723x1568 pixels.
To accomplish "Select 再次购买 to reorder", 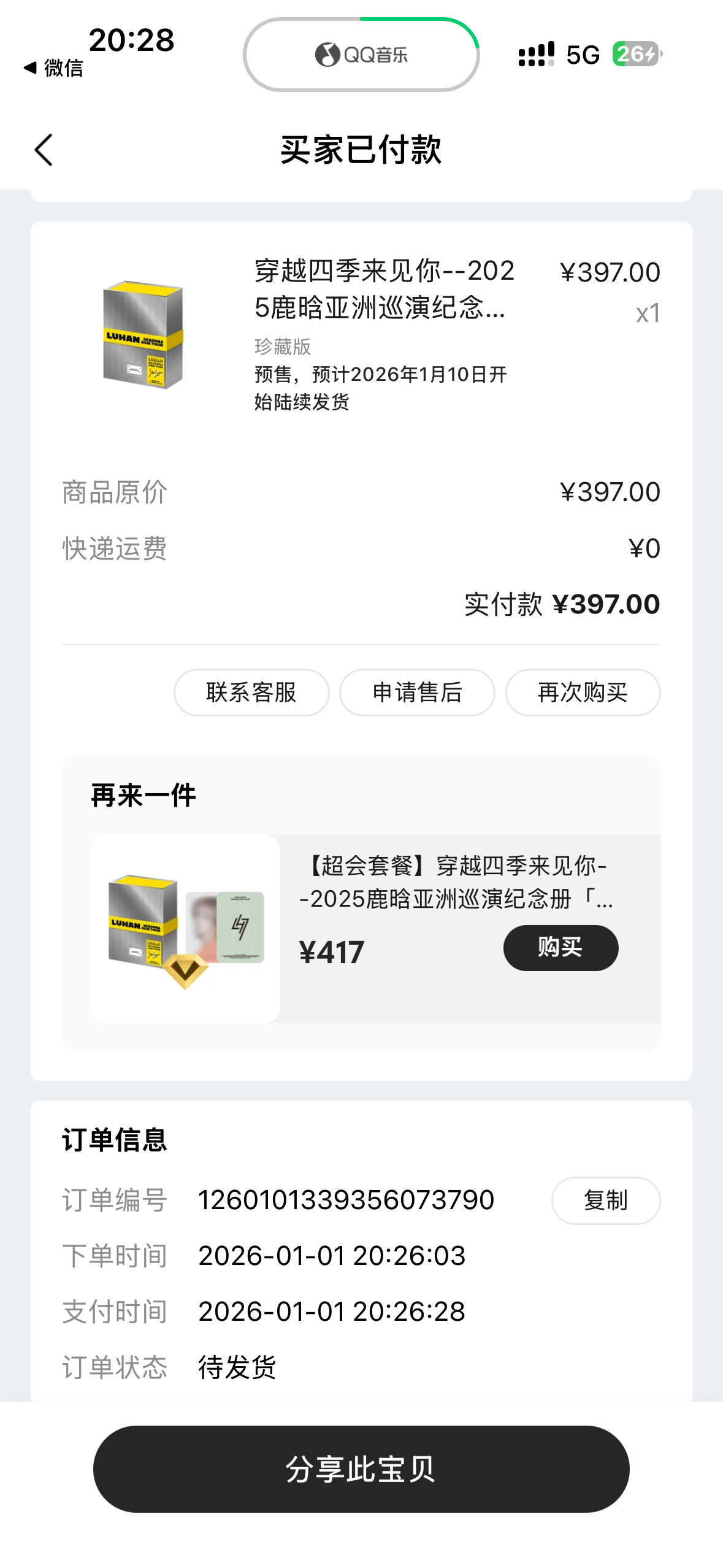I will 583,693.
